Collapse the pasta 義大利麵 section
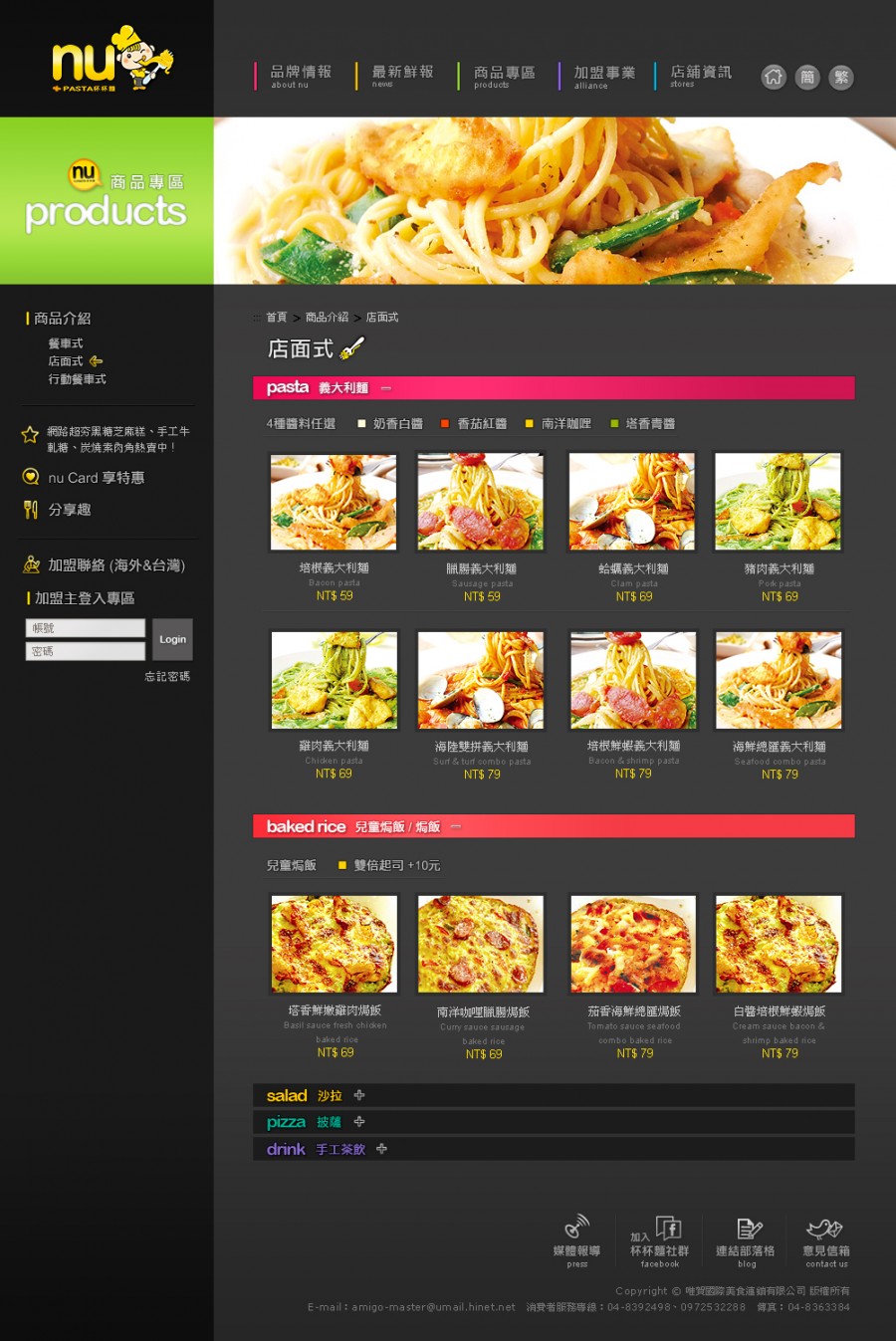This screenshot has height=1341, width=896. [x=386, y=388]
